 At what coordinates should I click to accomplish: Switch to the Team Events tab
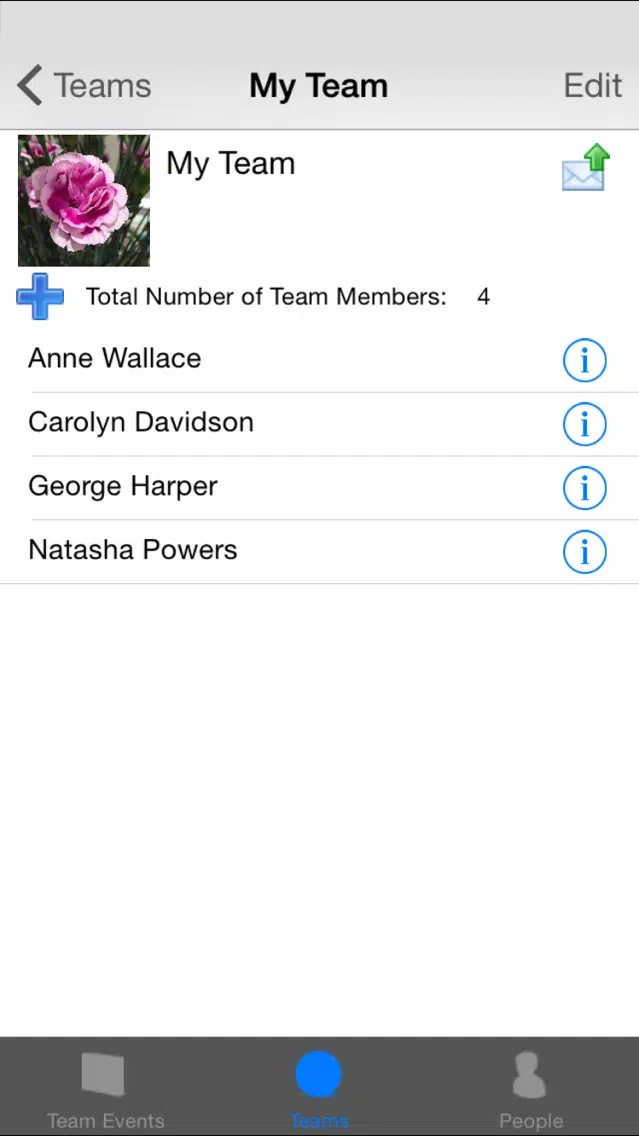point(106,1088)
